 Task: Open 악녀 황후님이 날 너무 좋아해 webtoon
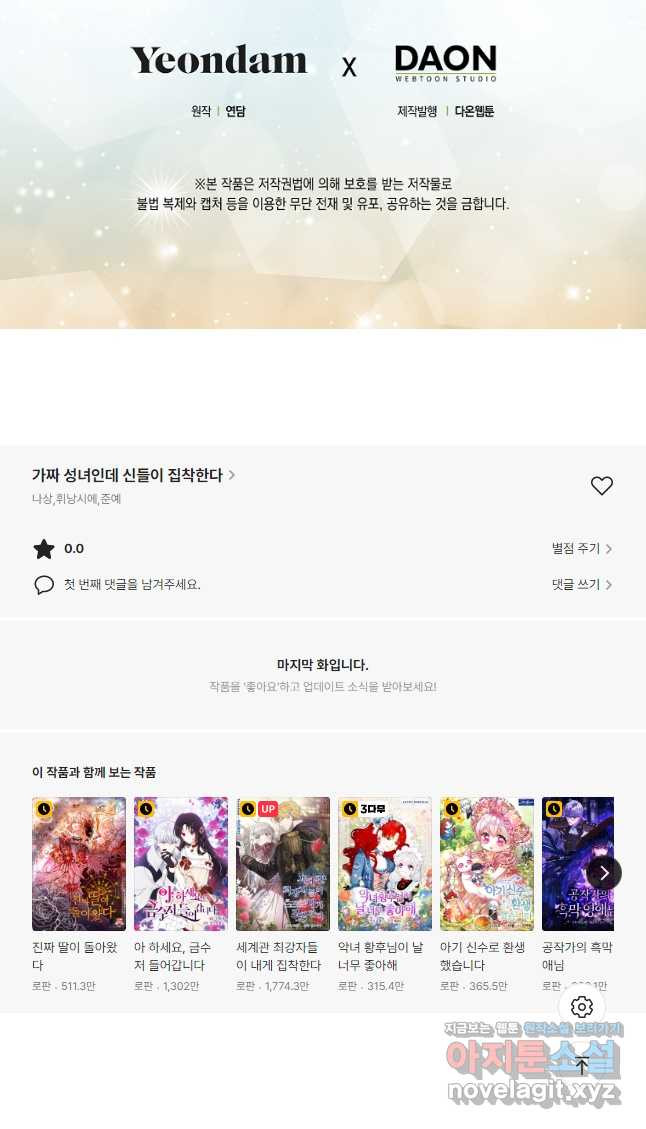(385, 864)
